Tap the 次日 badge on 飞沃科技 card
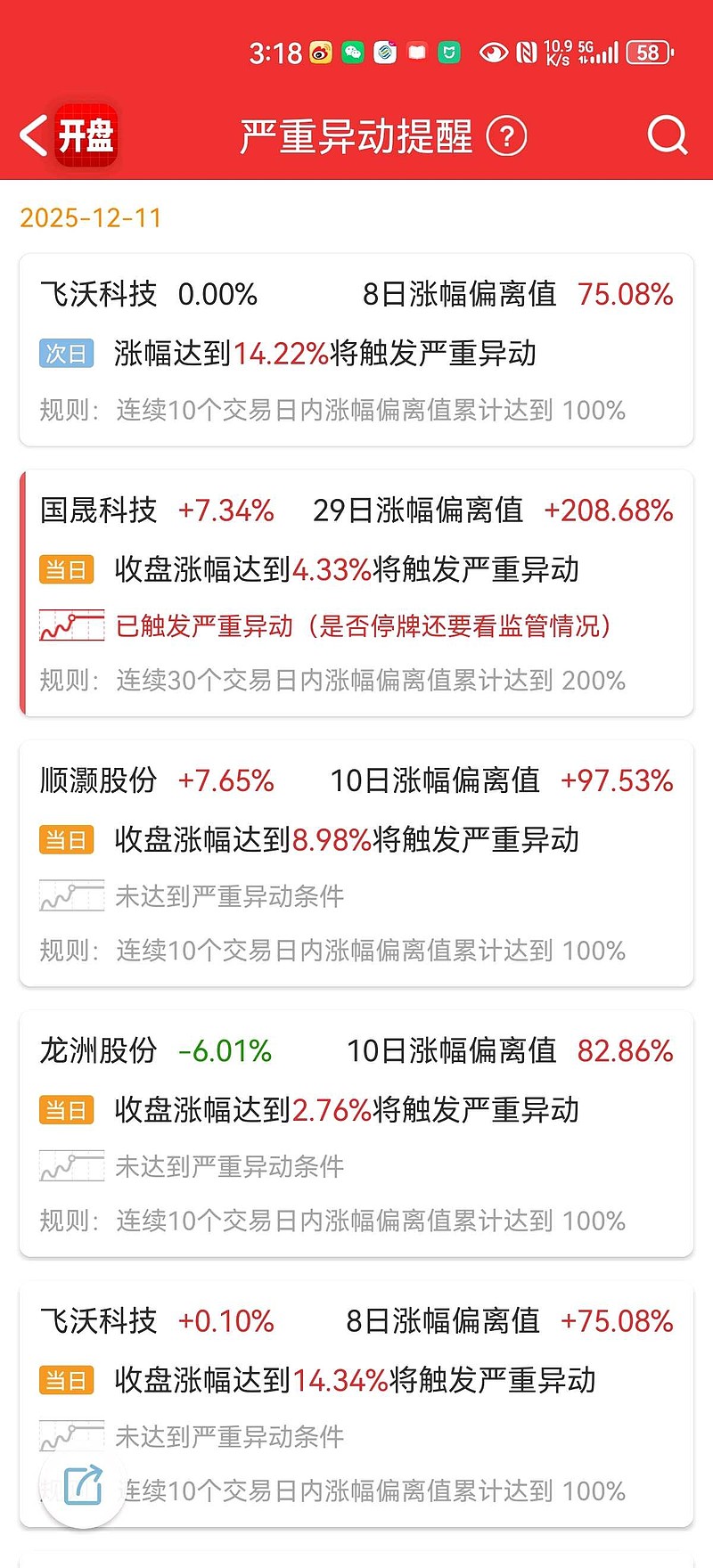This screenshot has width=713, height=1568. pos(66,353)
